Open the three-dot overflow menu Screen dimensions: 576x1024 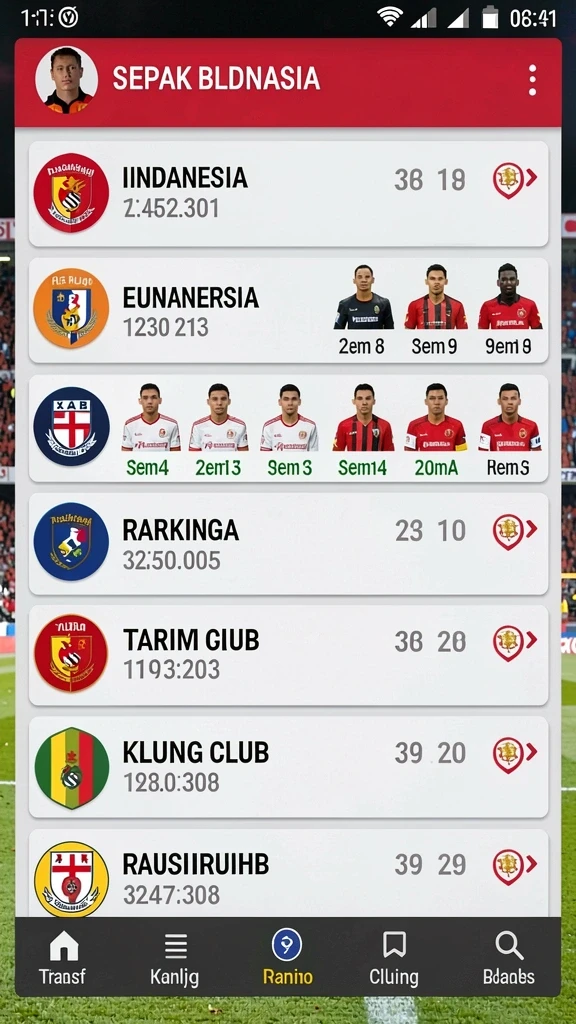(532, 80)
